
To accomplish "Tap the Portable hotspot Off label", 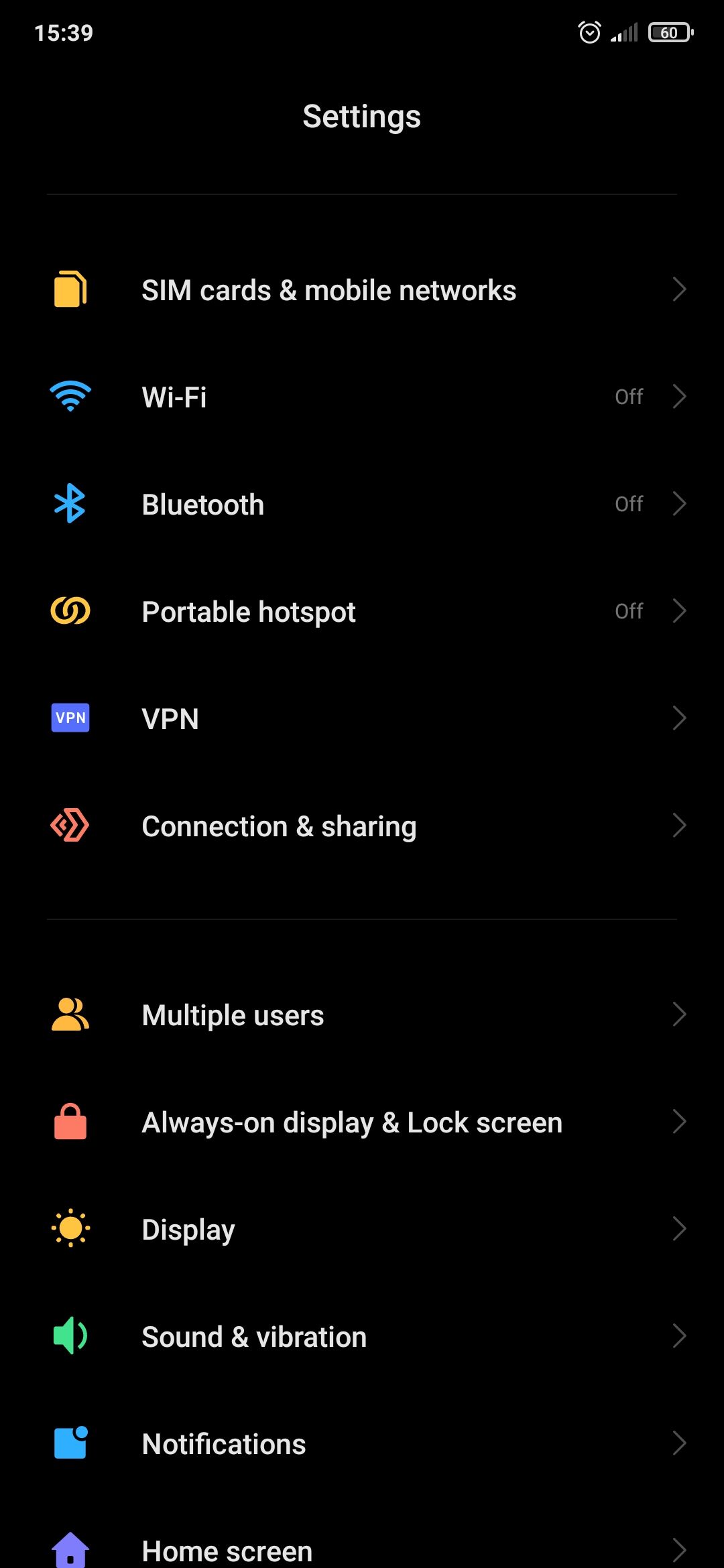I will (628, 610).
